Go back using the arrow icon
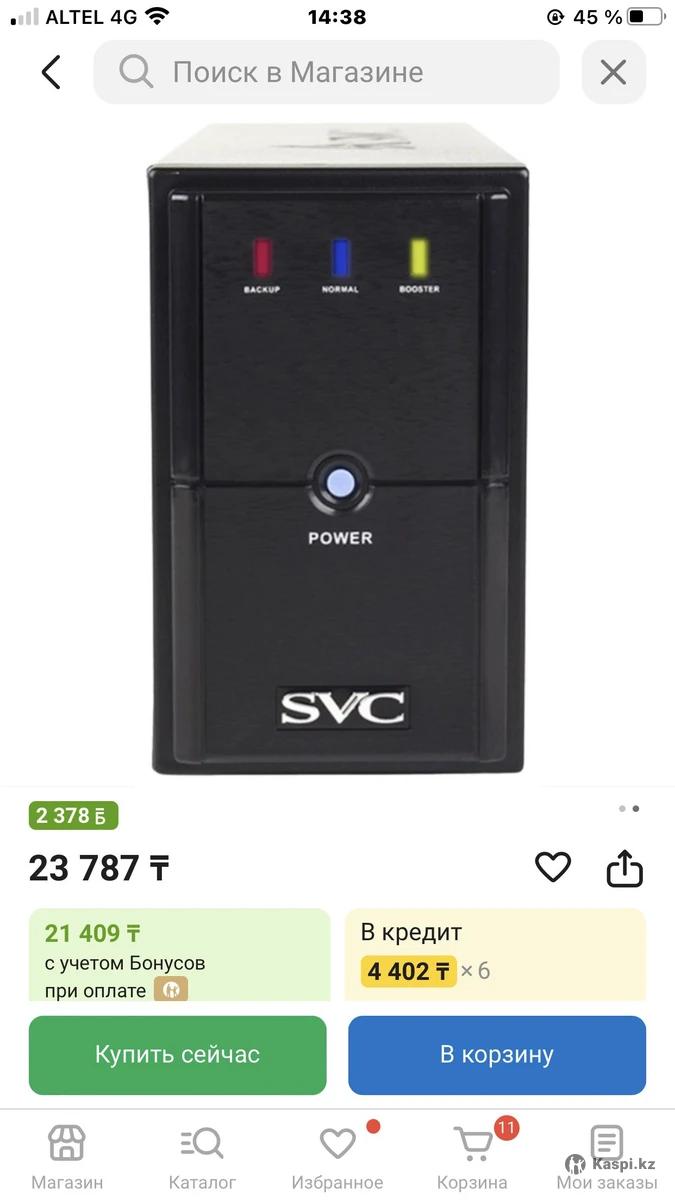Viewport: 675px width, 1200px height. [x=51, y=72]
